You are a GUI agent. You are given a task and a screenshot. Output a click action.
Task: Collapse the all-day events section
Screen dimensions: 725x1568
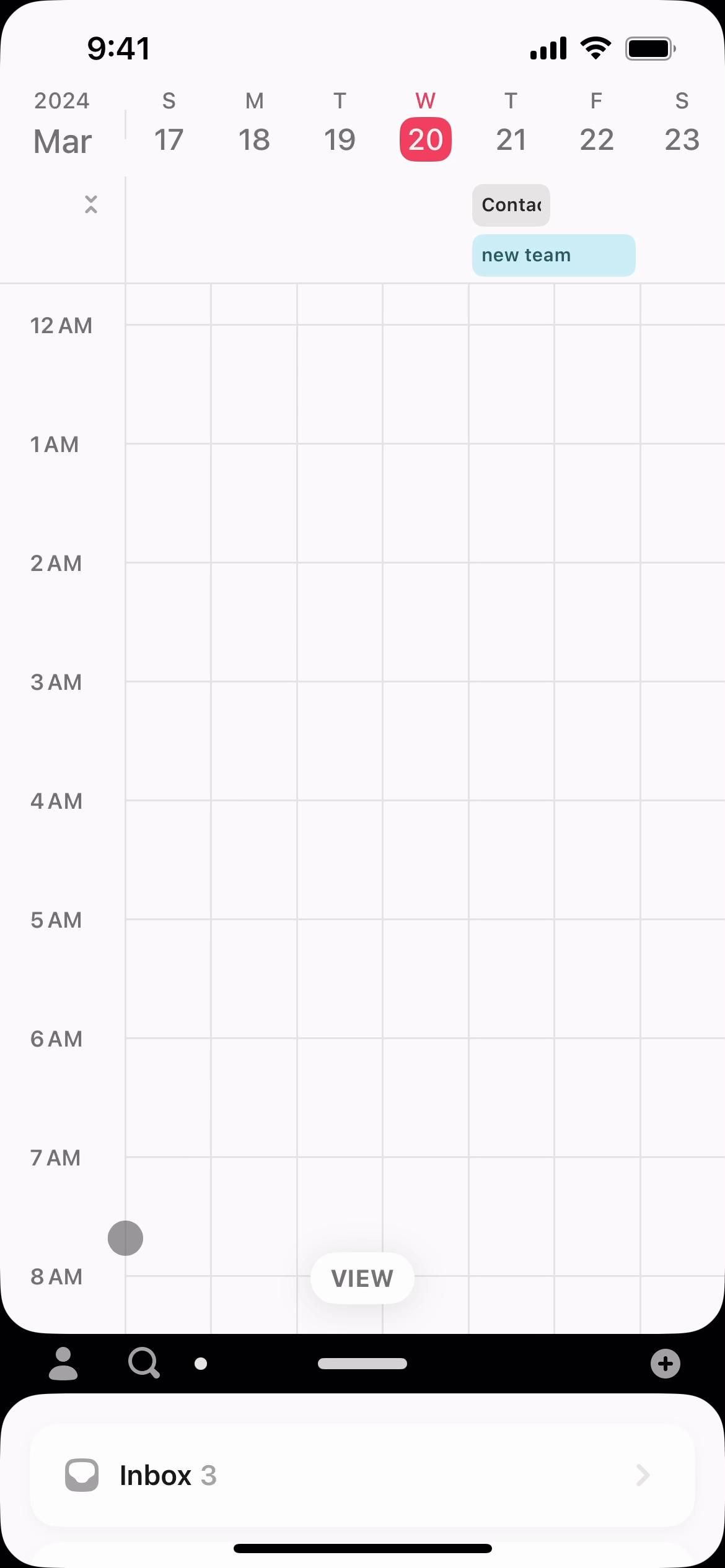(x=91, y=204)
